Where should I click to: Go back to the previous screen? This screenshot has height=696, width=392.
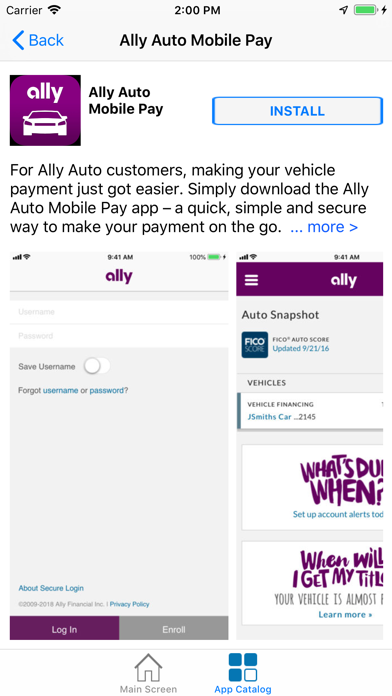38,40
